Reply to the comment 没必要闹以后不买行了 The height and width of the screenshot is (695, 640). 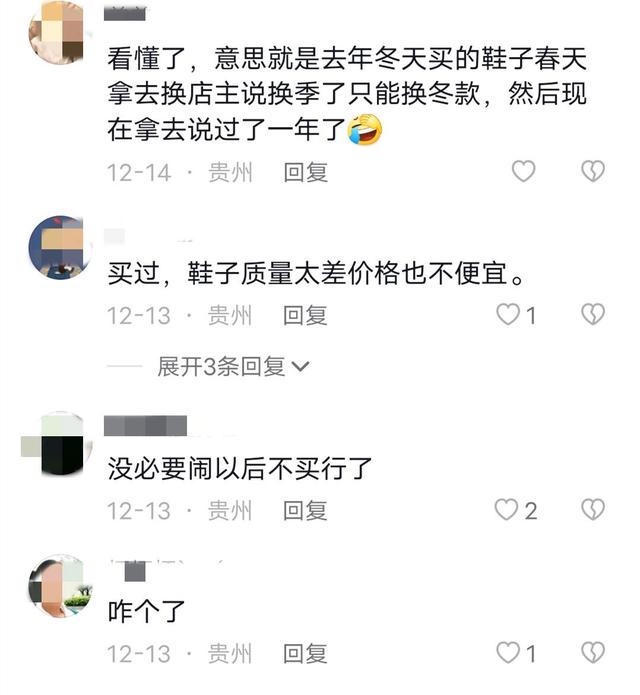[305, 510]
